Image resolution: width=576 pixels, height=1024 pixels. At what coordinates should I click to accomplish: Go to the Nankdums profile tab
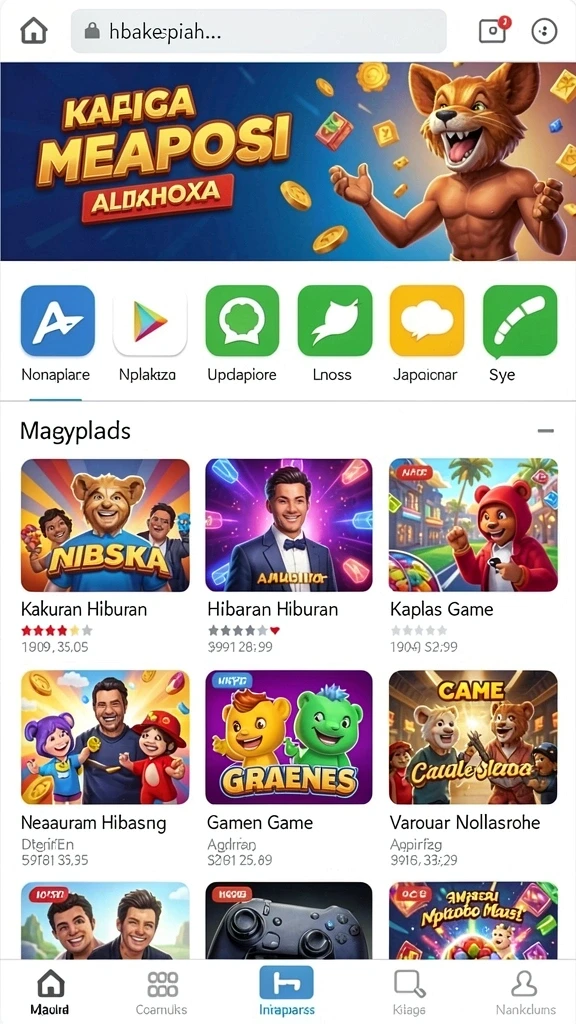525,992
